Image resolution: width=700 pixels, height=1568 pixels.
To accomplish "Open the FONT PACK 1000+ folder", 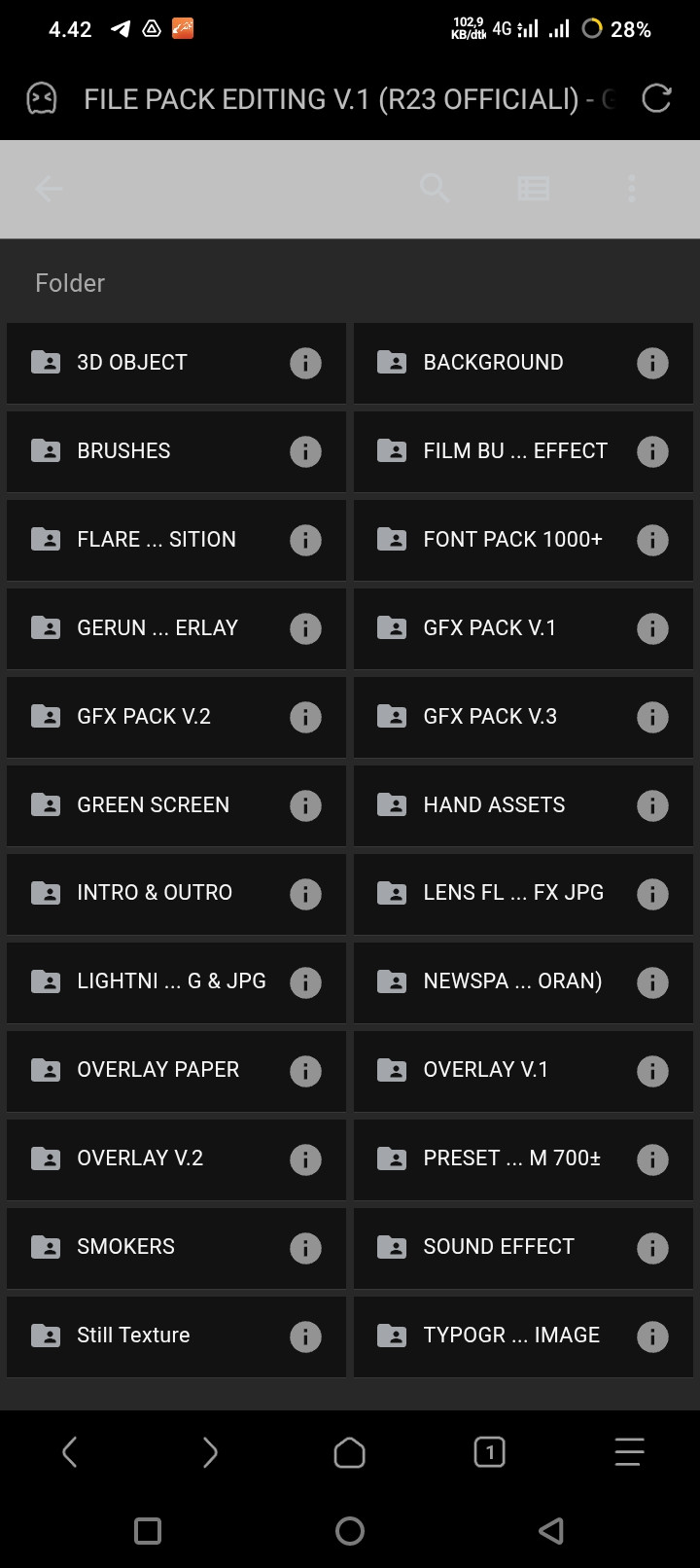I will pos(523,540).
